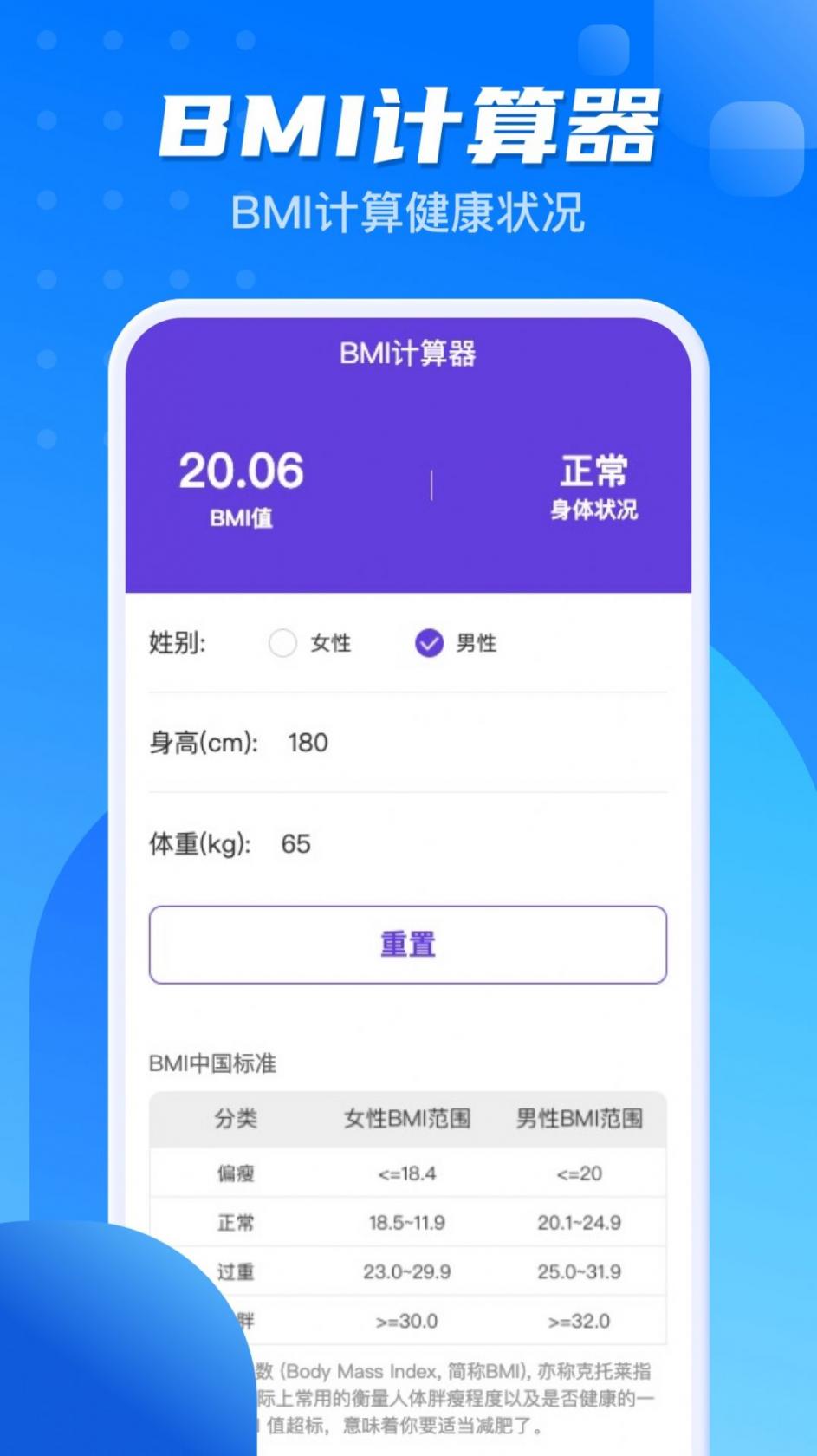Viewport: 817px width, 1456px height.
Task: Click the BMI中国标准 heading
Action: point(211,1064)
